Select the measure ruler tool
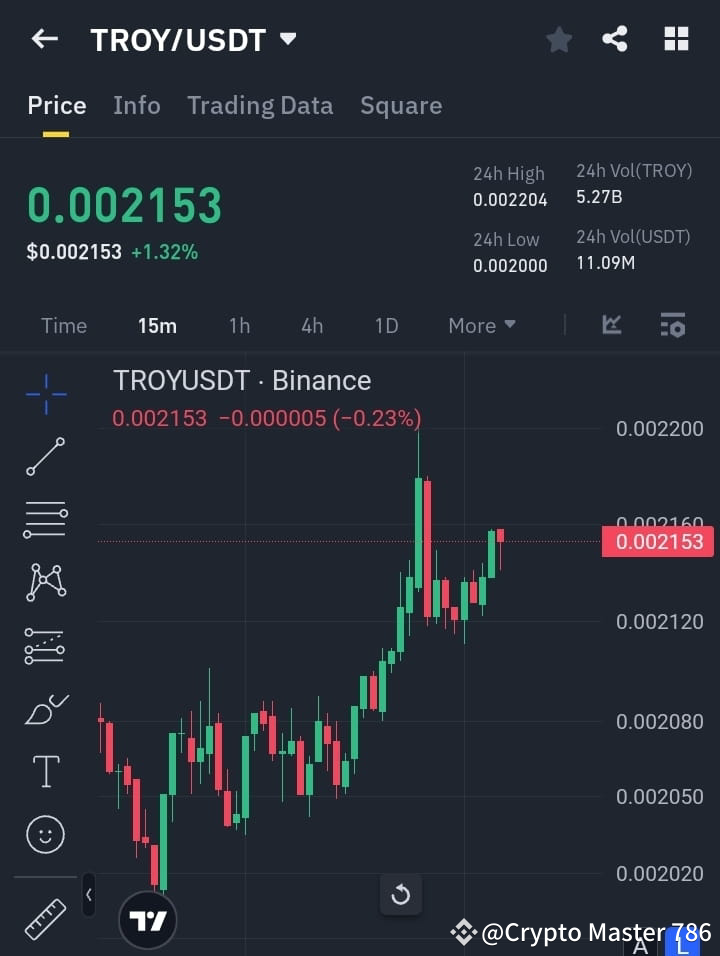The height and width of the screenshot is (956, 720). pyautogui.click(x=44, y=915)
